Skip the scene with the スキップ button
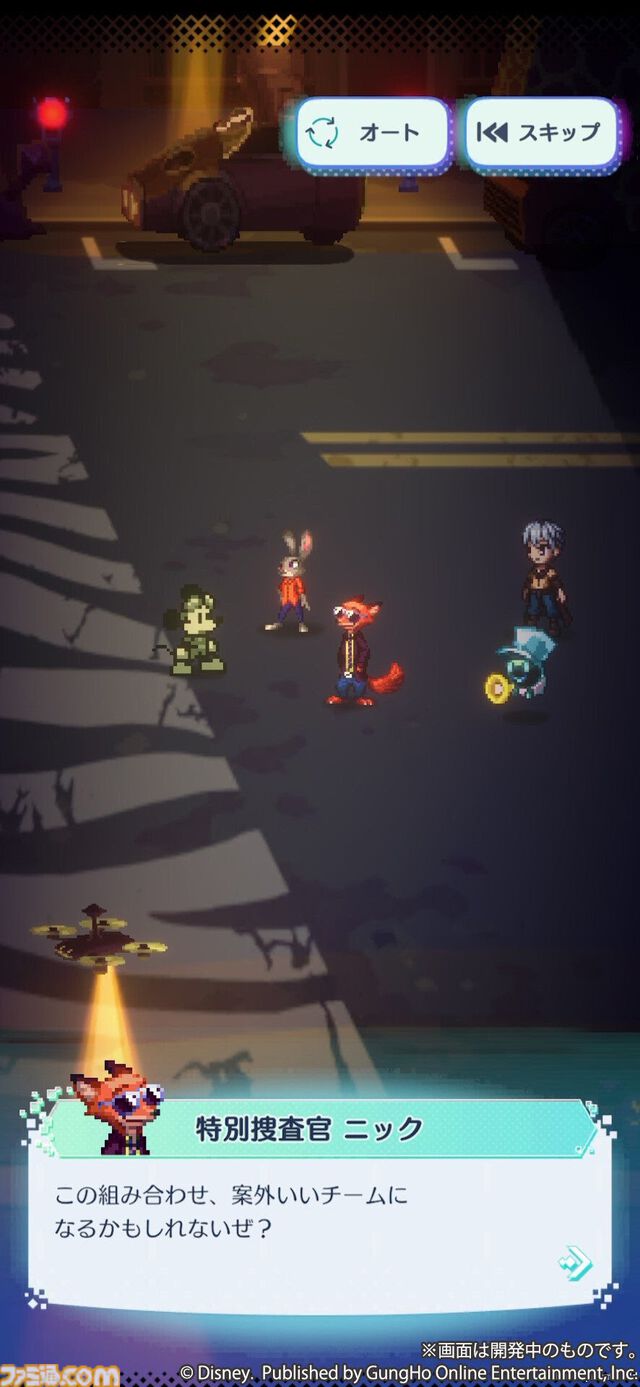Viewport: 640px width, 1387px height. point(539,133)
